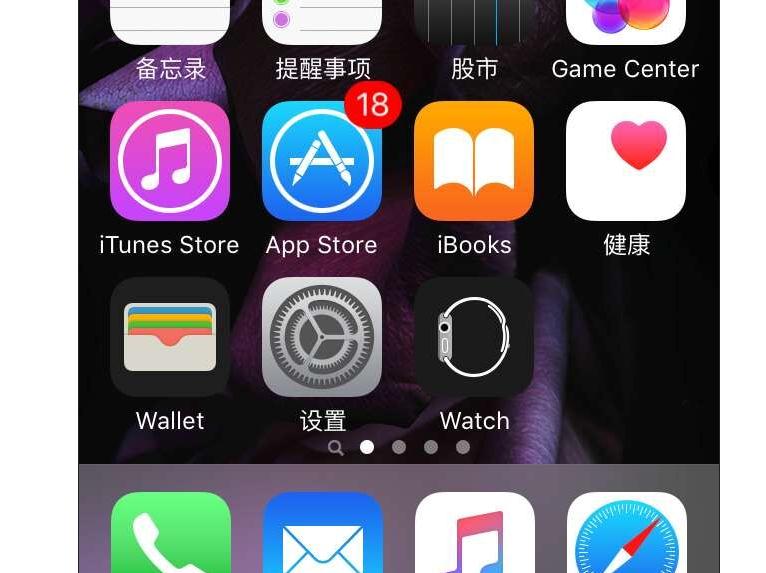The height and width of the screenshot is (573, 766).
Task: Launch Safari from the dock
Action: click(627, 535)
